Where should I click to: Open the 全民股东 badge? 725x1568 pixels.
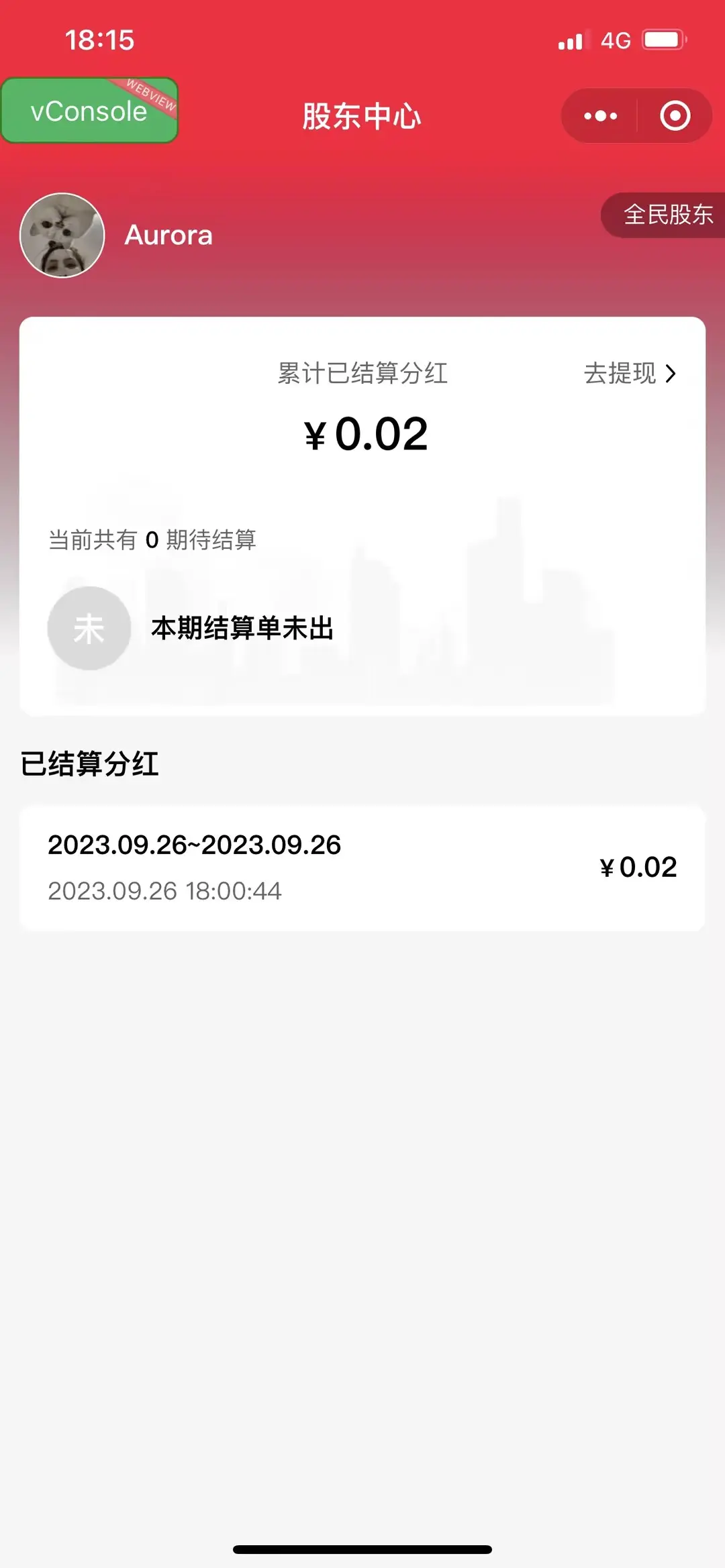click(x=666, y=215)
